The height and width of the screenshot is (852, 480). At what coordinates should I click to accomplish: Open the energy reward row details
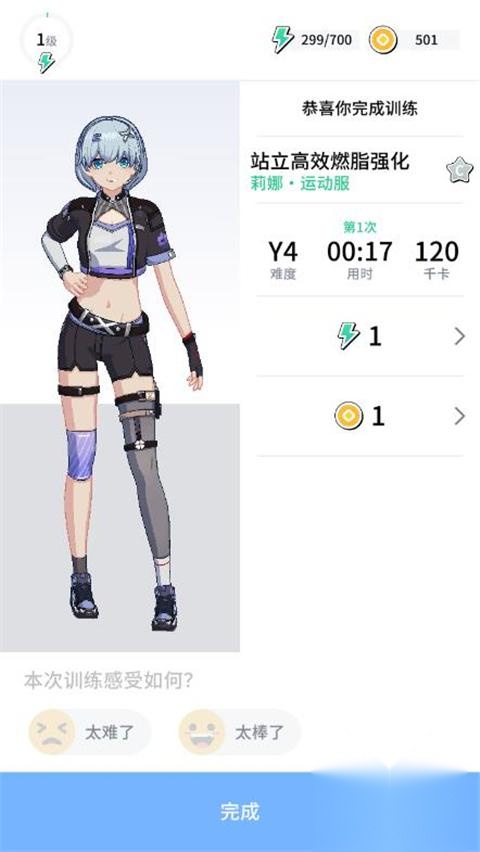pos(360,336)
